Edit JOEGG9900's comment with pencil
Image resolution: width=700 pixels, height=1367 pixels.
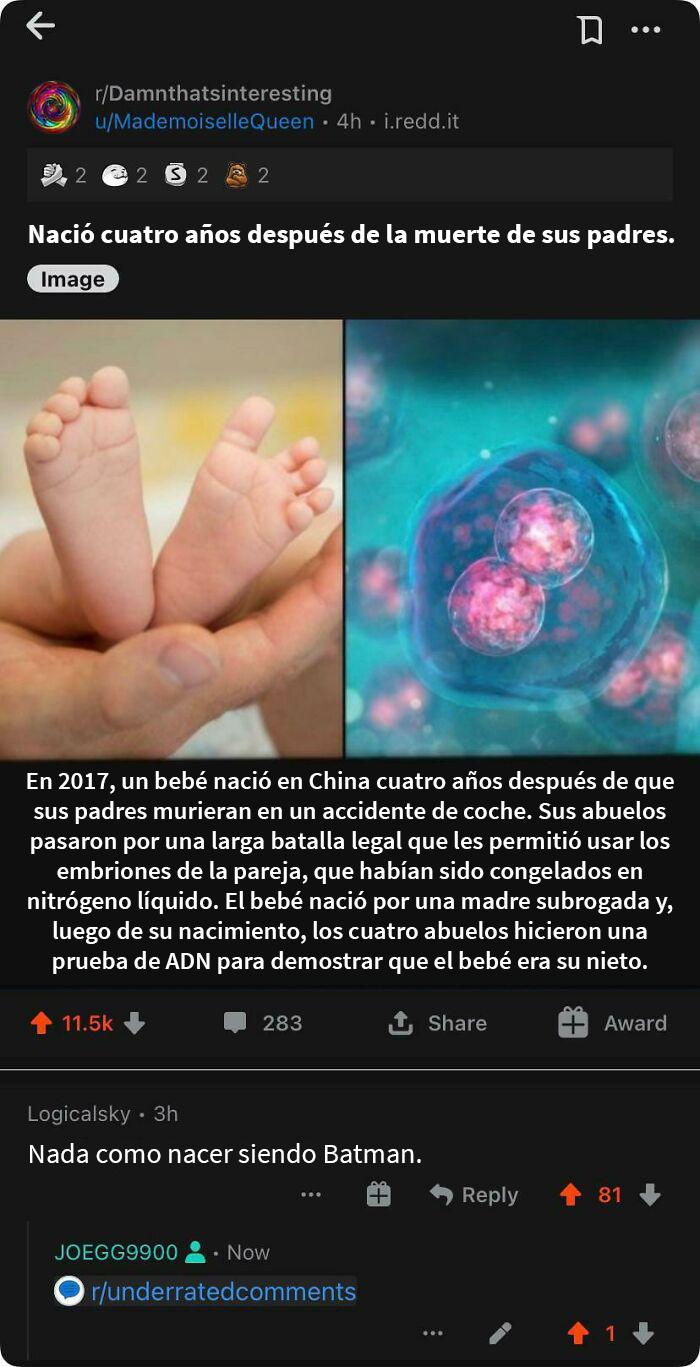(x=500, y=1333)
